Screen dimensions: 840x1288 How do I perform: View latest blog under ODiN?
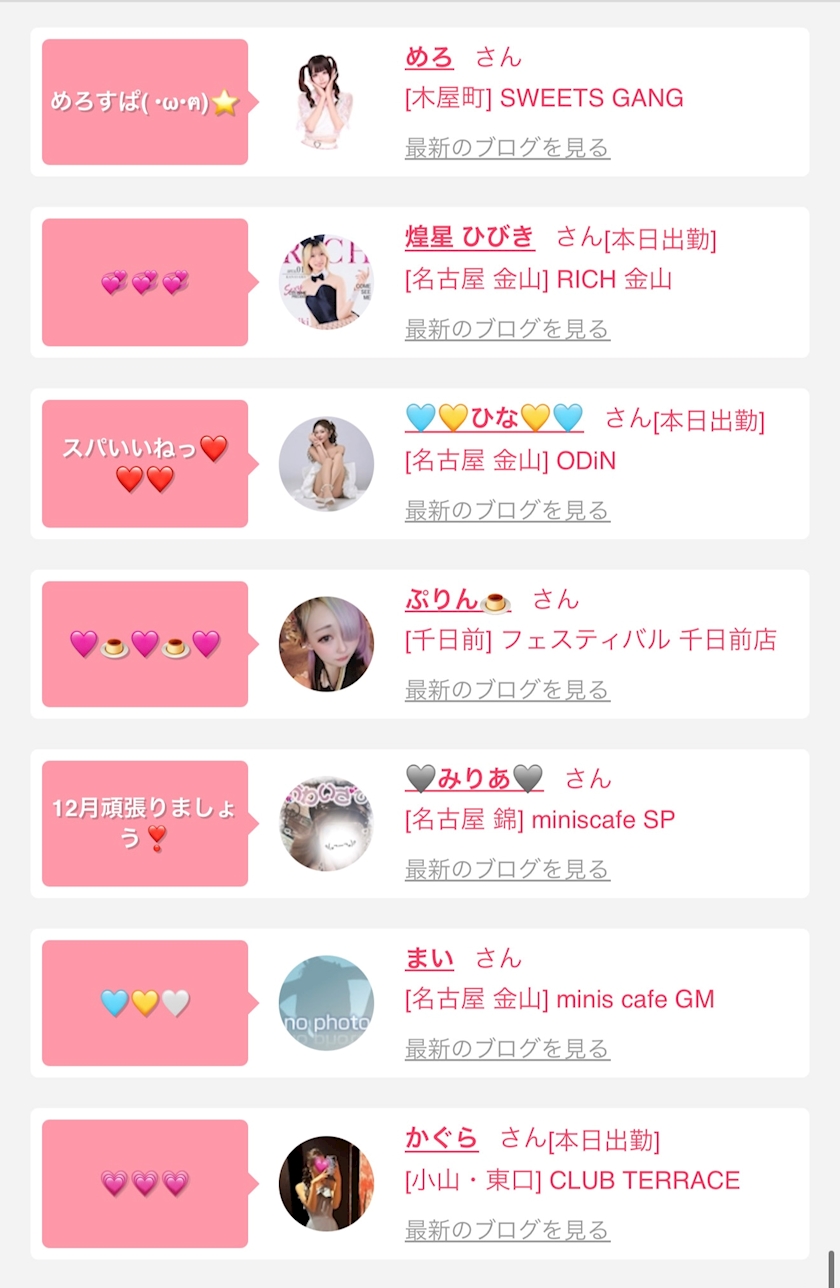[x=507, y=510]
